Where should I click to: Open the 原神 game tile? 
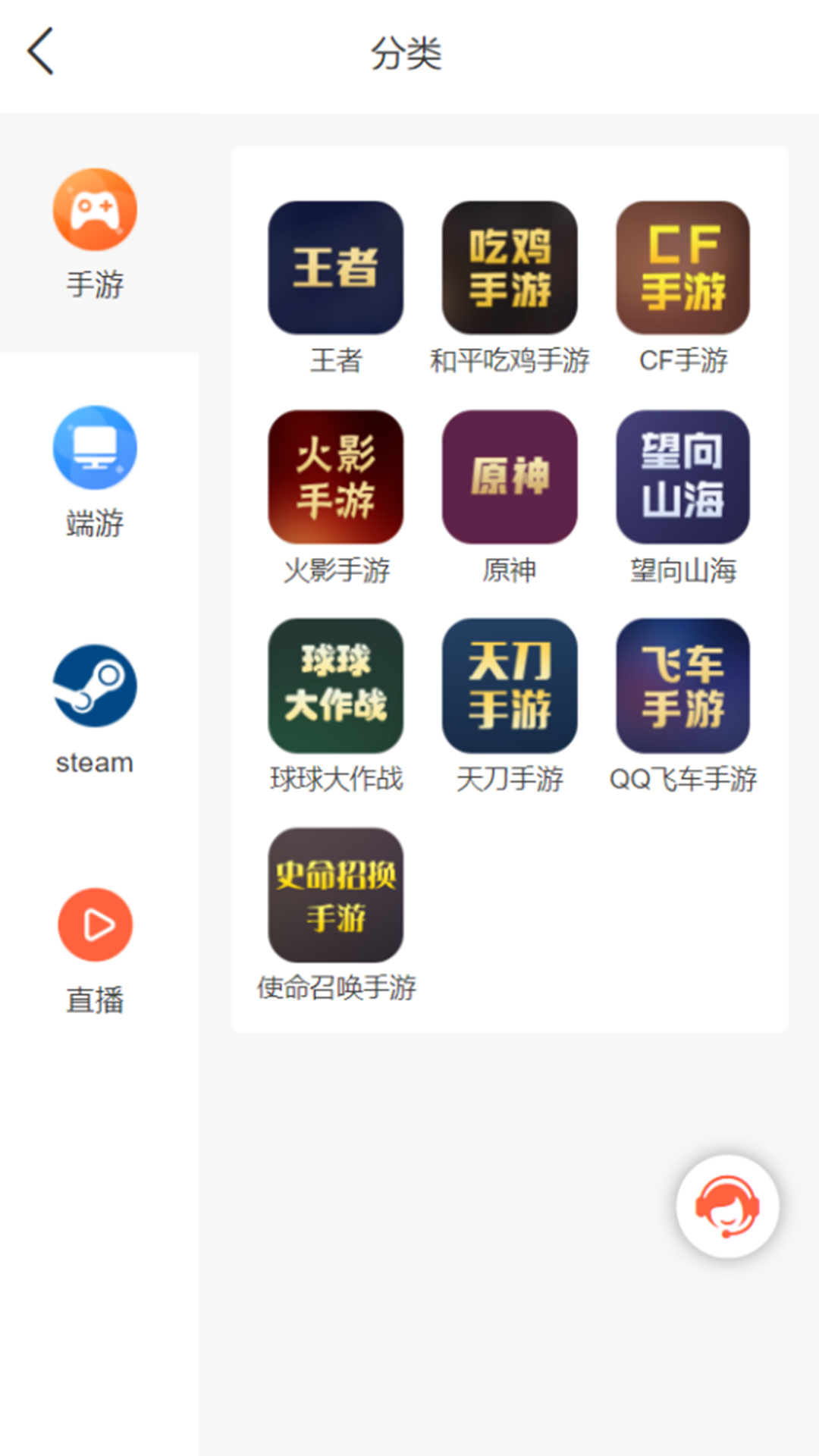click(x=510, y=477)
